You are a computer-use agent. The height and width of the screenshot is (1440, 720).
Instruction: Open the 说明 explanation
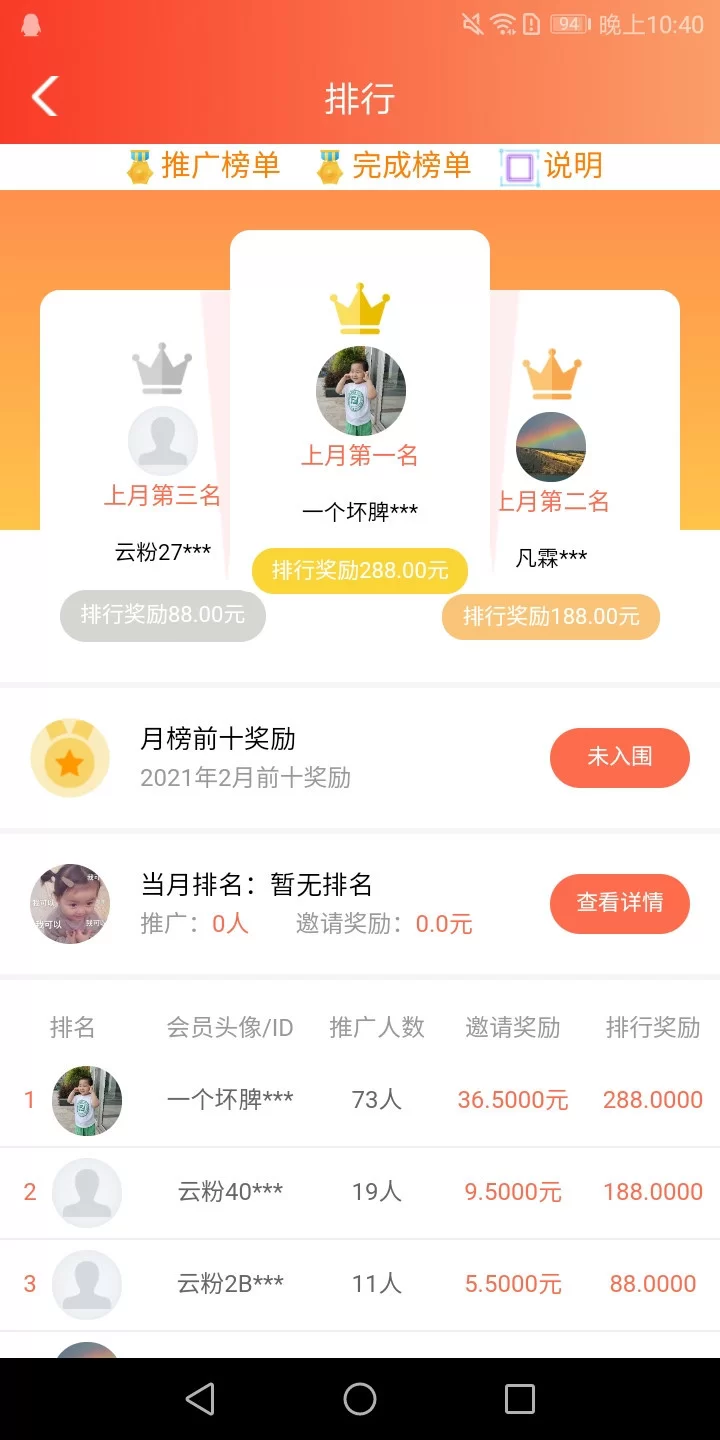(x=552, y=166)
